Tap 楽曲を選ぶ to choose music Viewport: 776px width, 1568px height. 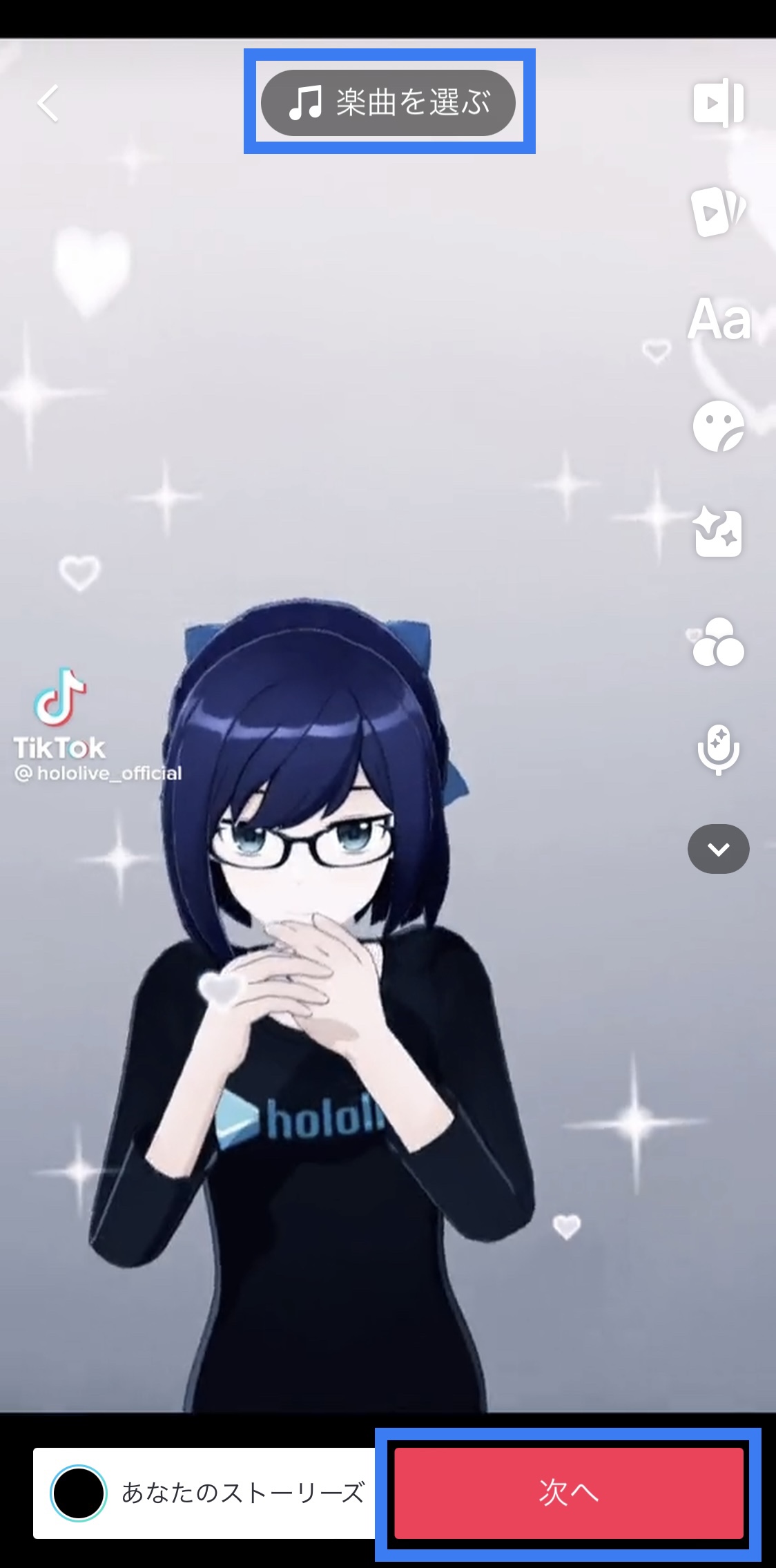pos(388,103)
